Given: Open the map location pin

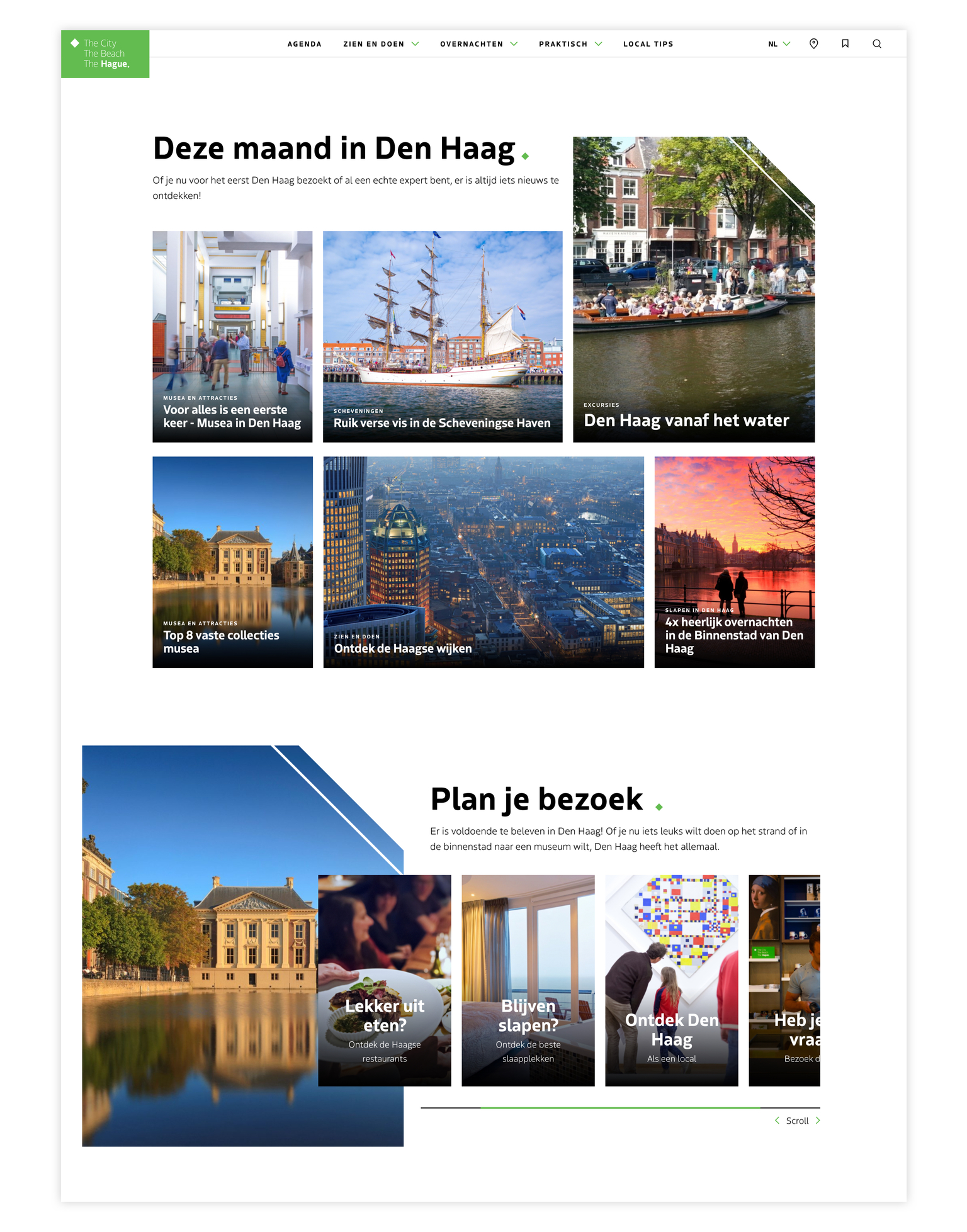Looking at the screenshot, I should (813, 44).
